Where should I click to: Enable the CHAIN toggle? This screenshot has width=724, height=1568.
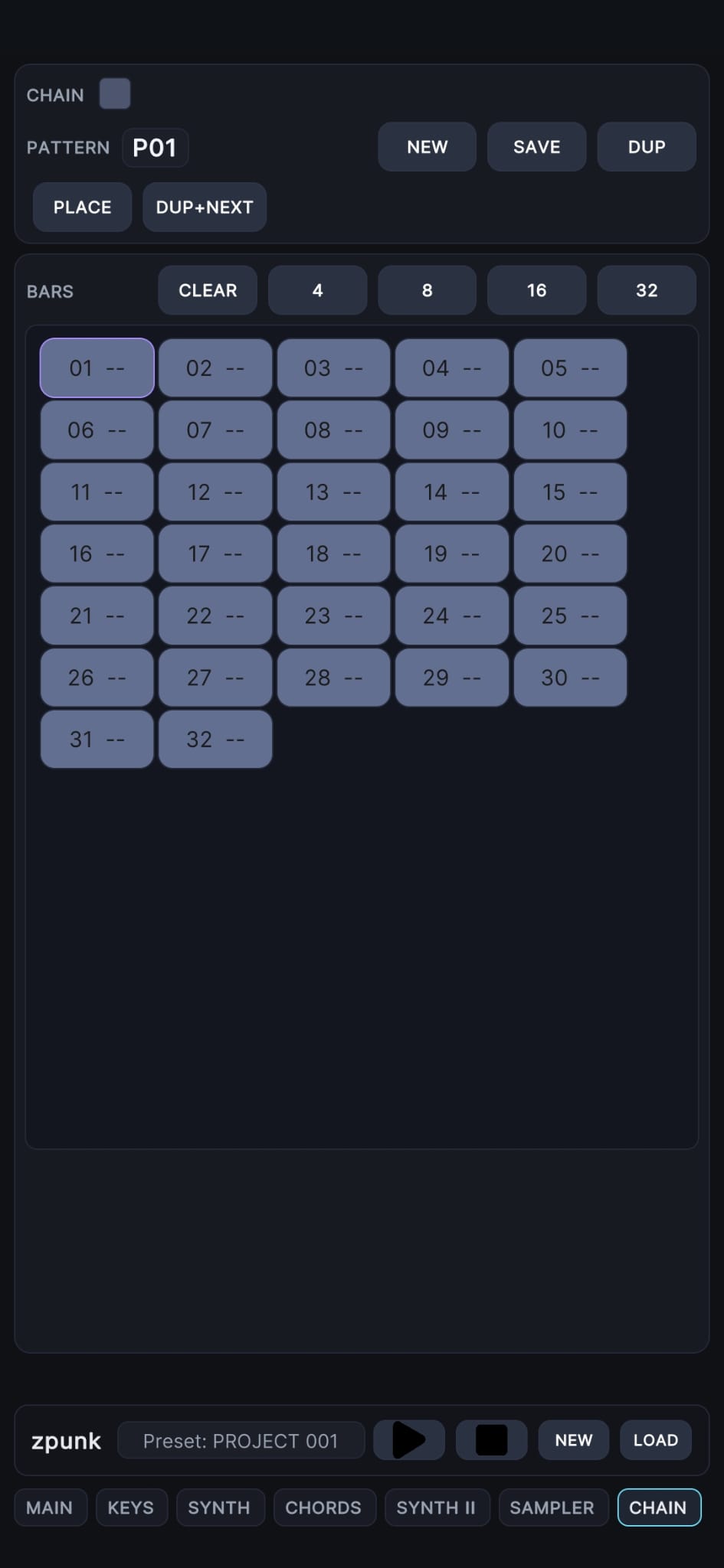[x=114, y=93]
